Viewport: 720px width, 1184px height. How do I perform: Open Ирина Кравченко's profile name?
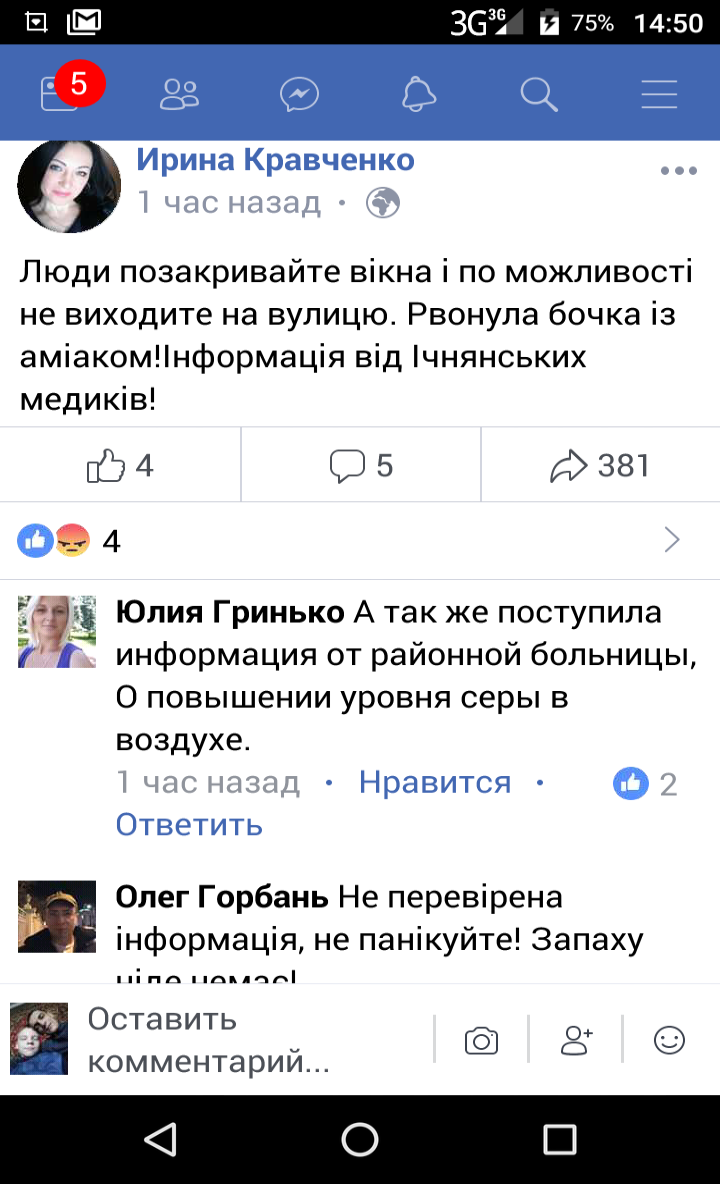pyautogui.click(x=275, y=159)
